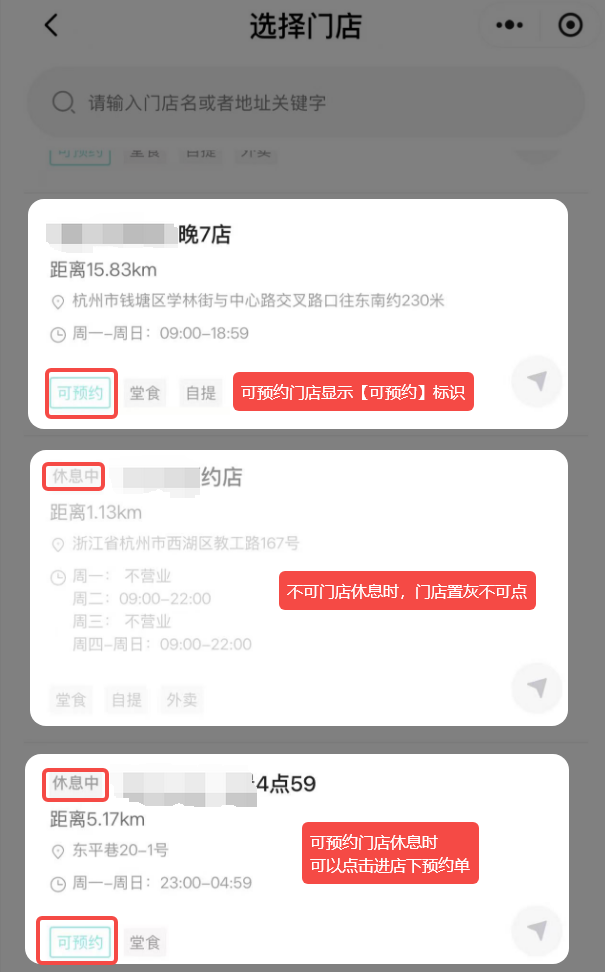The image size is (605, 972).
Task: Open navigation for the 教工路167号 store
Action: (x=537, y=687)
